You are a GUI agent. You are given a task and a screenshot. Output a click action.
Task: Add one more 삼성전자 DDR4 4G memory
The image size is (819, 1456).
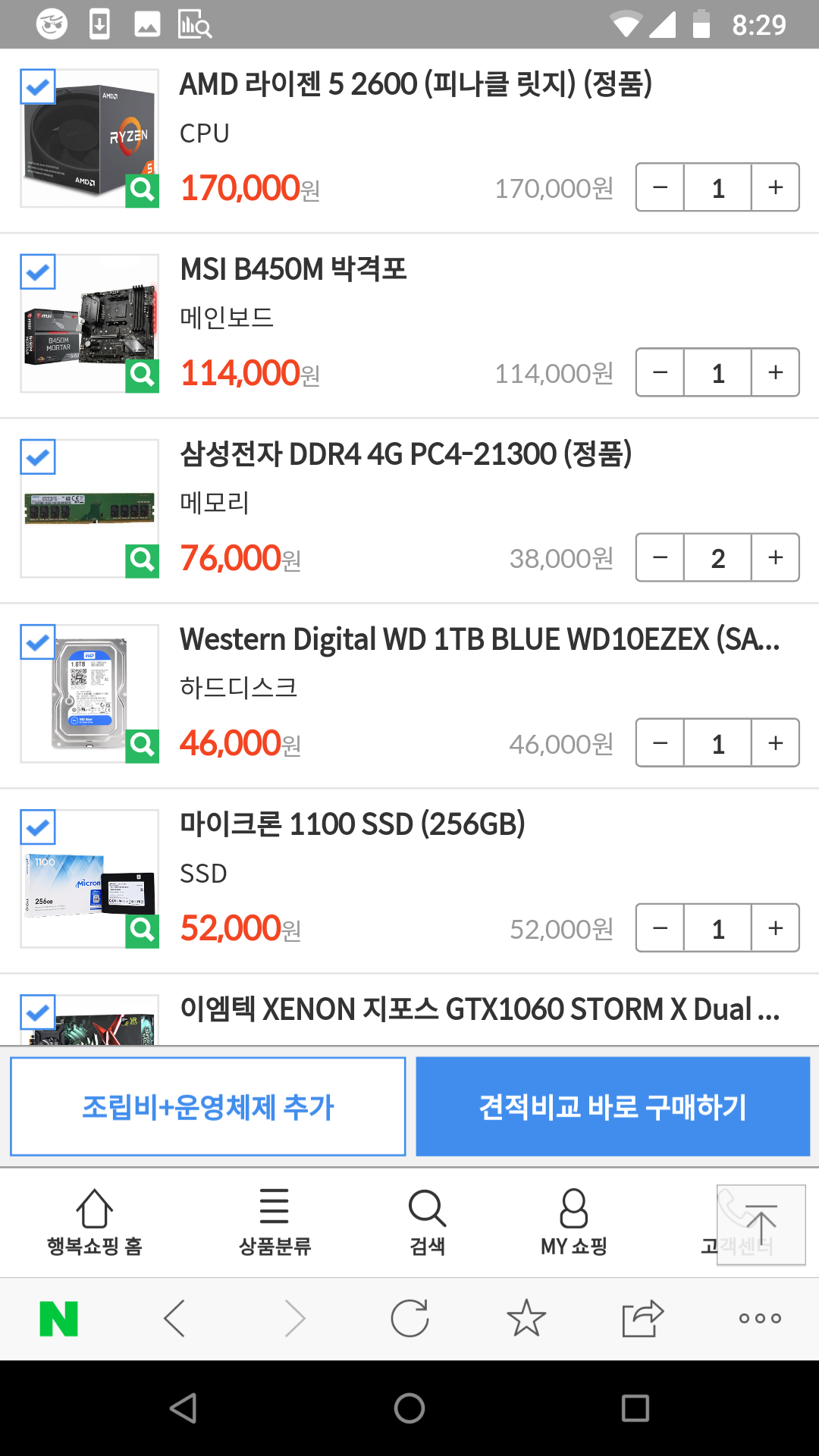775,557
